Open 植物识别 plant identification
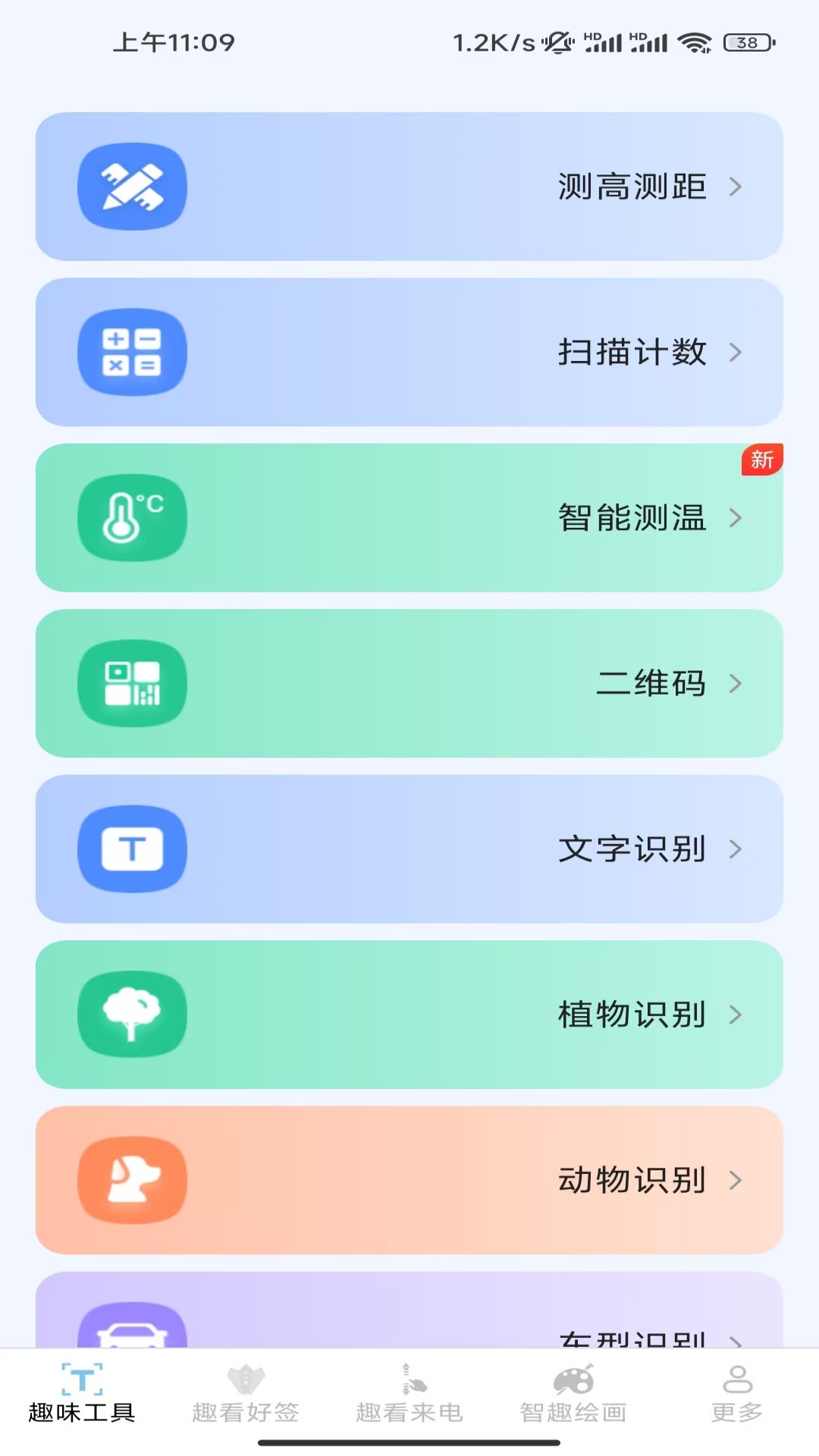 (x=409, y=1014)
